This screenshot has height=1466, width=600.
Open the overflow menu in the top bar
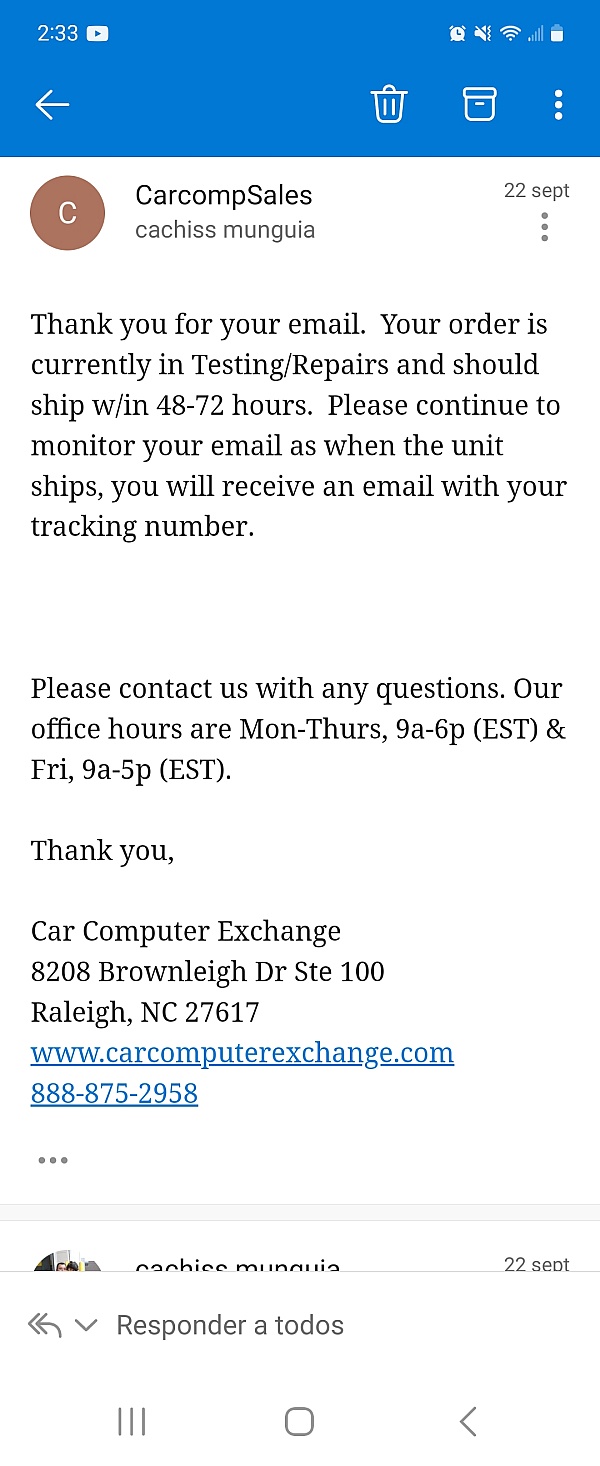click(558, 104)
